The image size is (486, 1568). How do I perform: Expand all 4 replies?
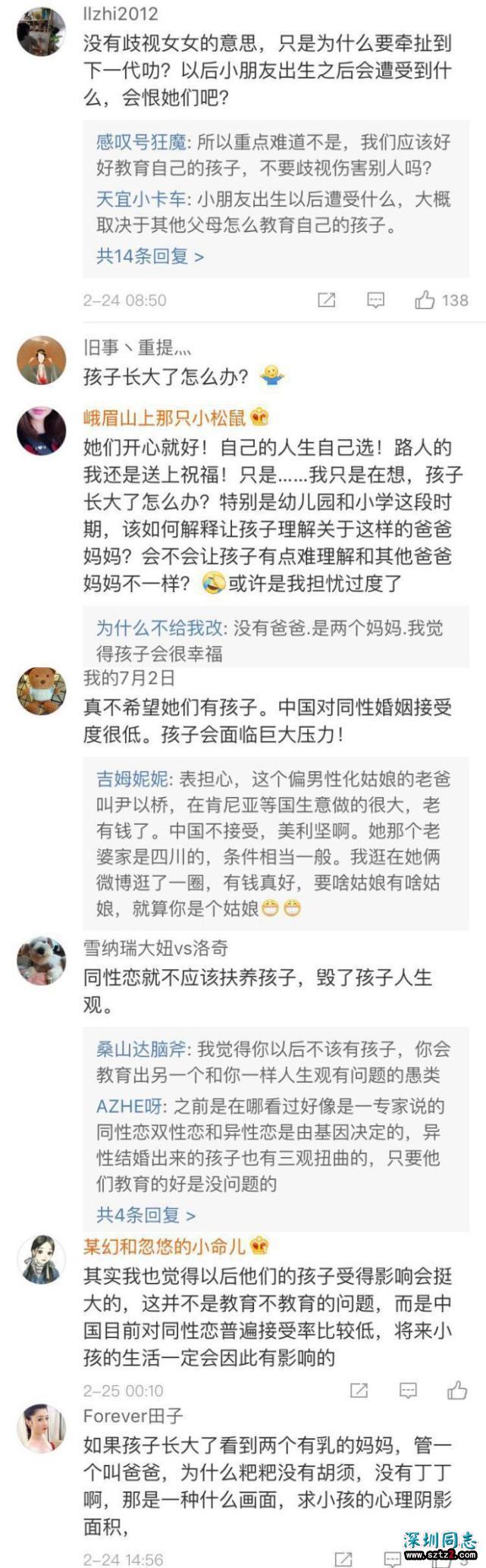click(x=146, y=1215)
